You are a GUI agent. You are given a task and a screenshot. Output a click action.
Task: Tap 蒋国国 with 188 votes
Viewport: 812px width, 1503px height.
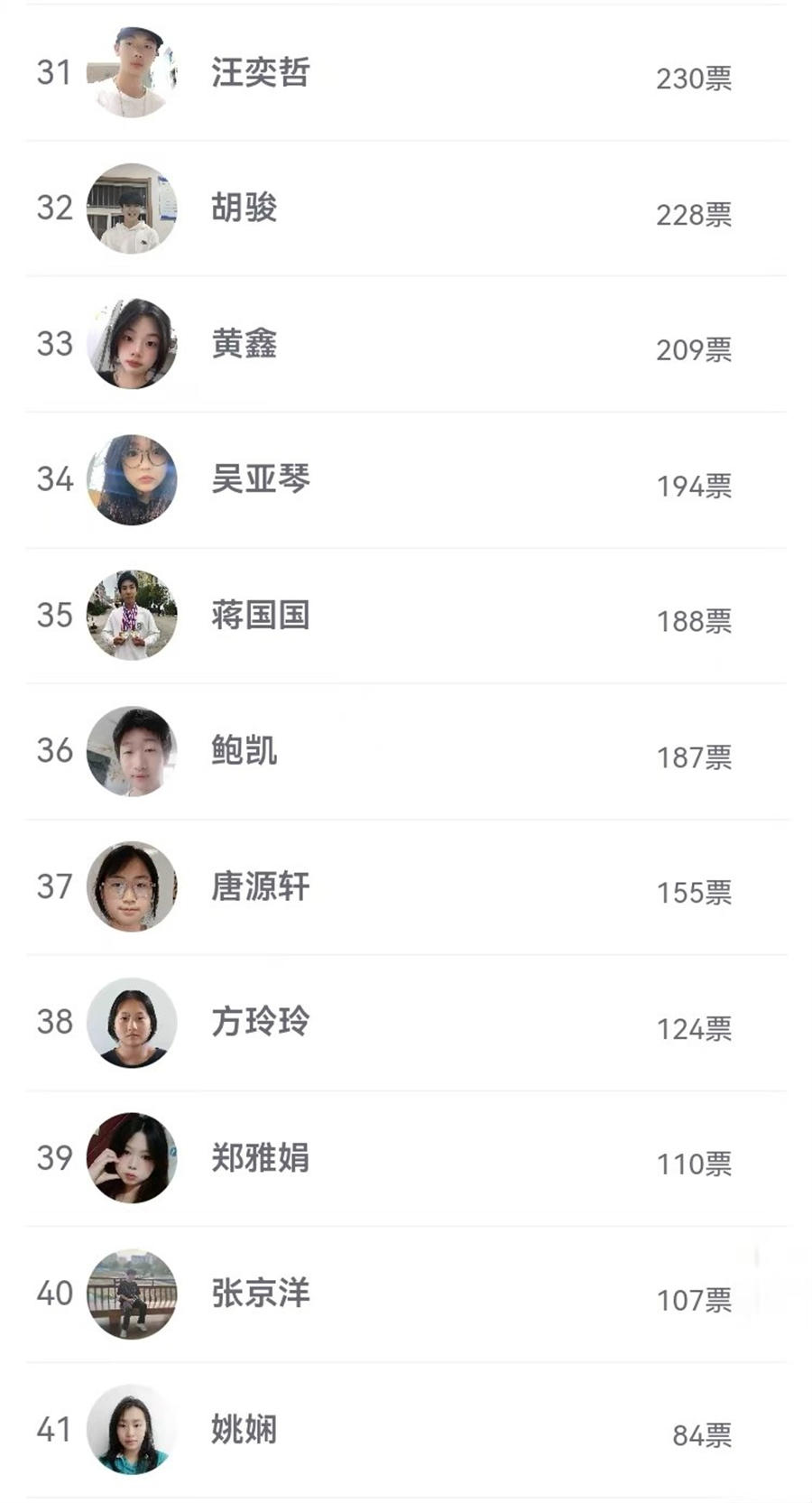point(261,616)
